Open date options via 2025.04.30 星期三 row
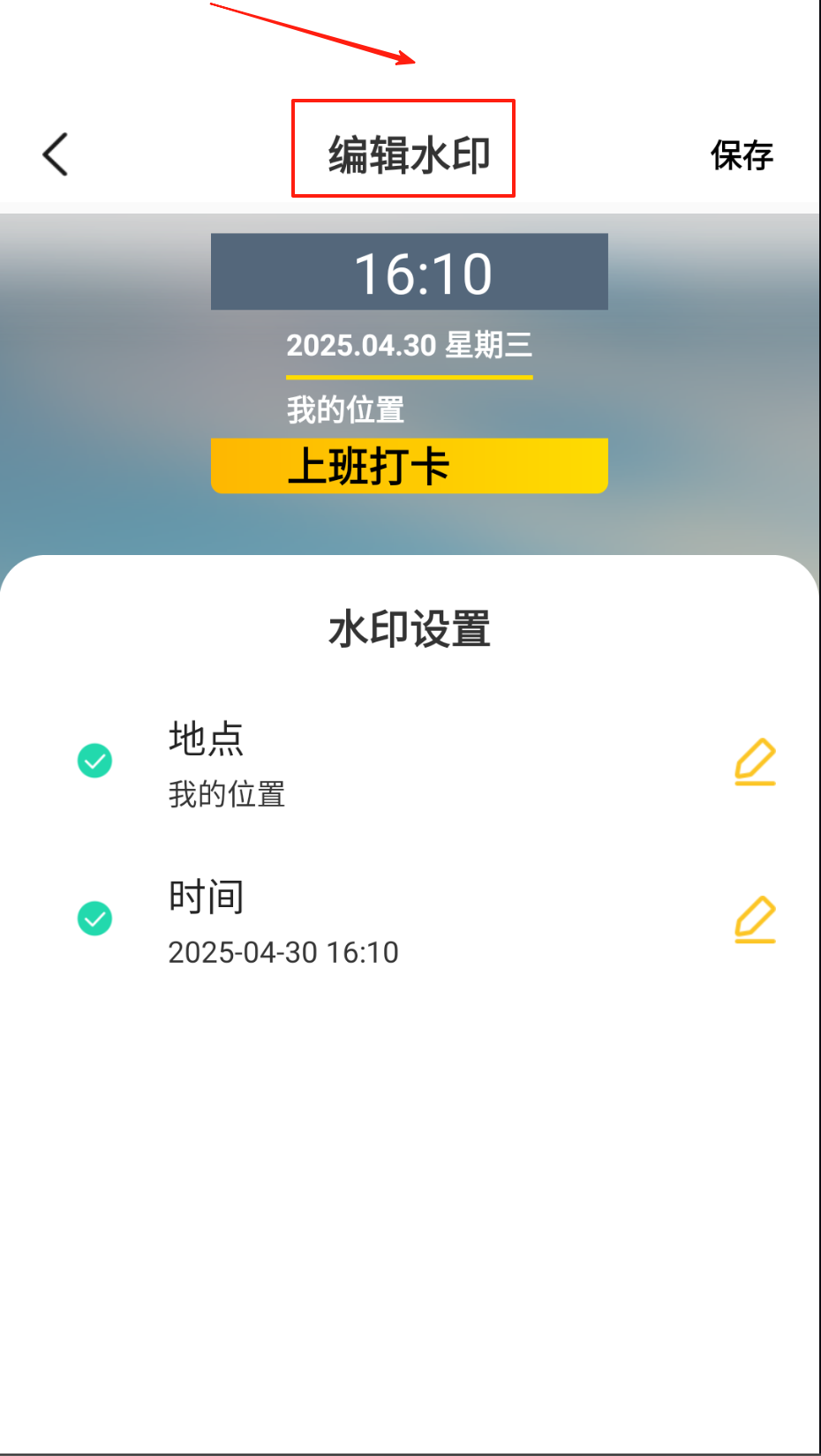This screenshot has width=821, height=1456. [409, 346]
